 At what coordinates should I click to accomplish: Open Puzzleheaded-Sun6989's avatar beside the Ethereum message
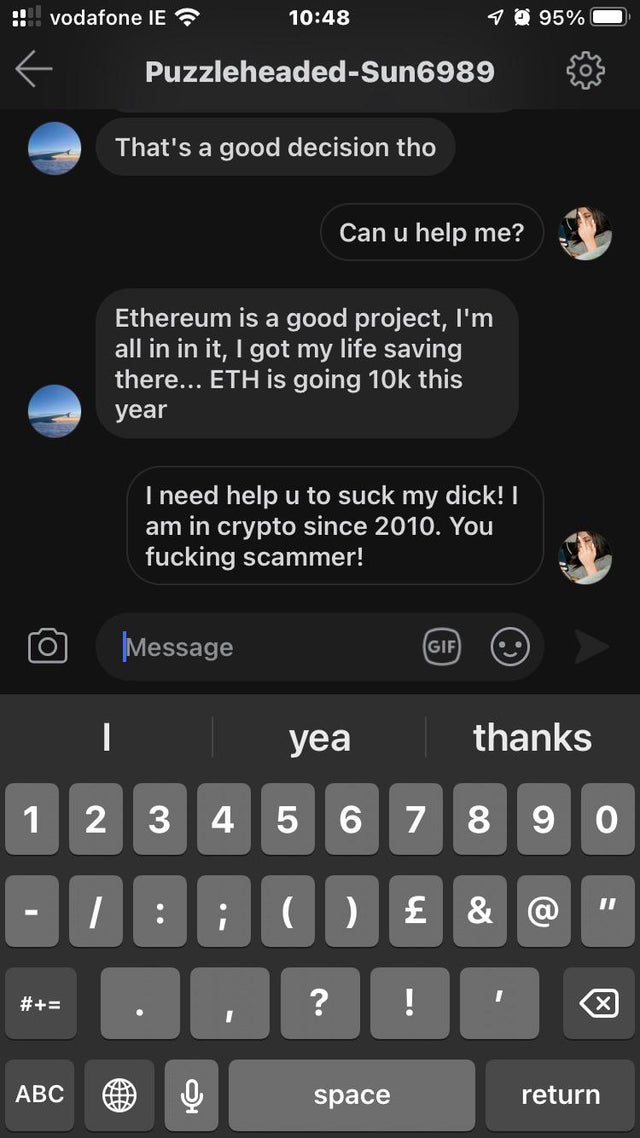[55, 410]
